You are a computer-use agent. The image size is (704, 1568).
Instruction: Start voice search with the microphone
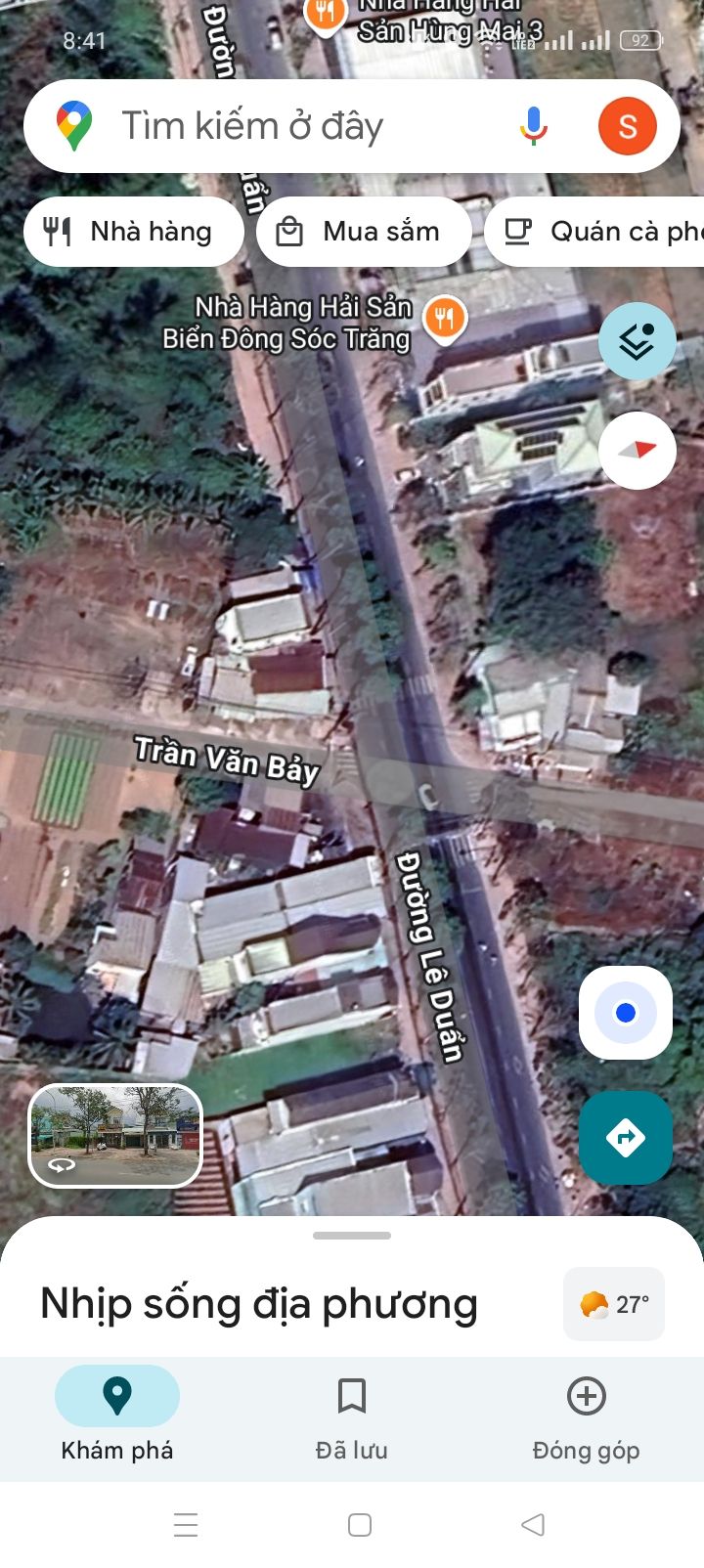533,126
